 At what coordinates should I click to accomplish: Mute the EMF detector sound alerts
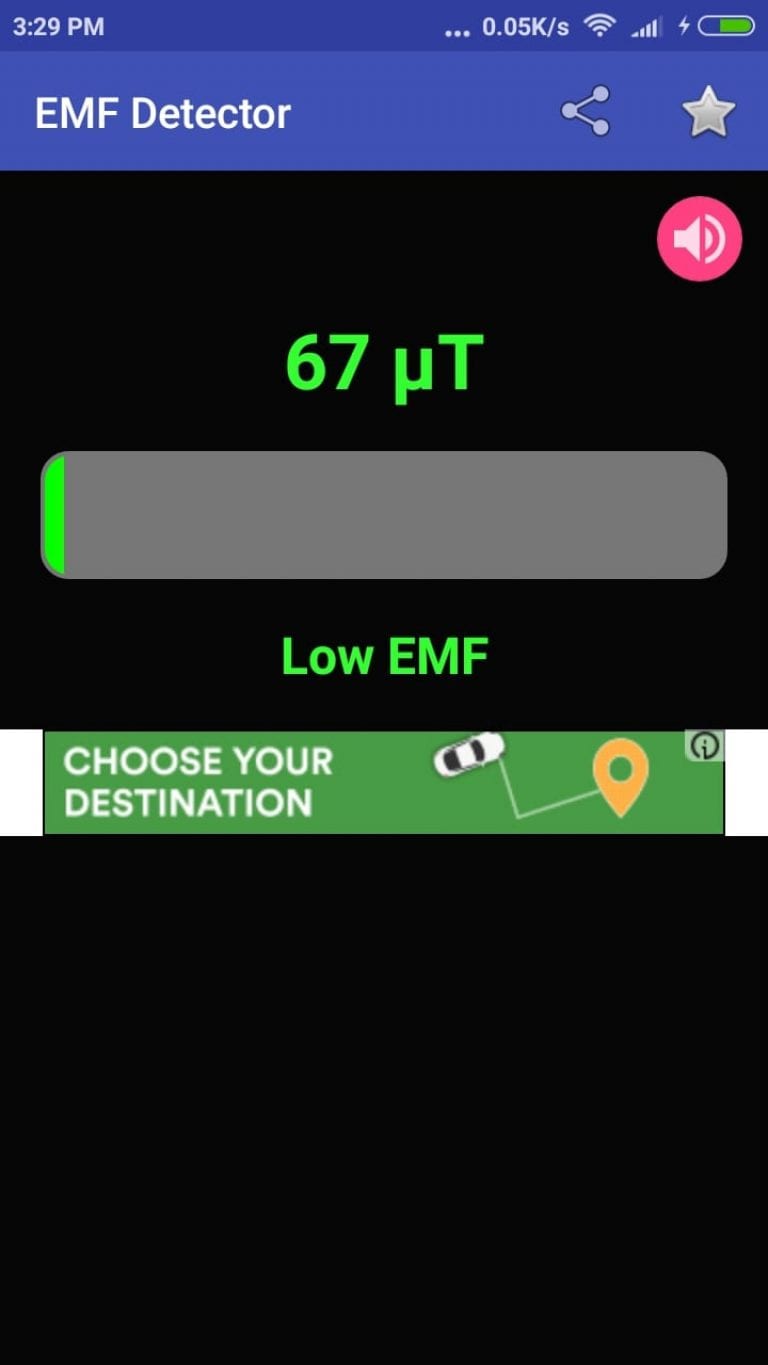click(x=699, y=238)
